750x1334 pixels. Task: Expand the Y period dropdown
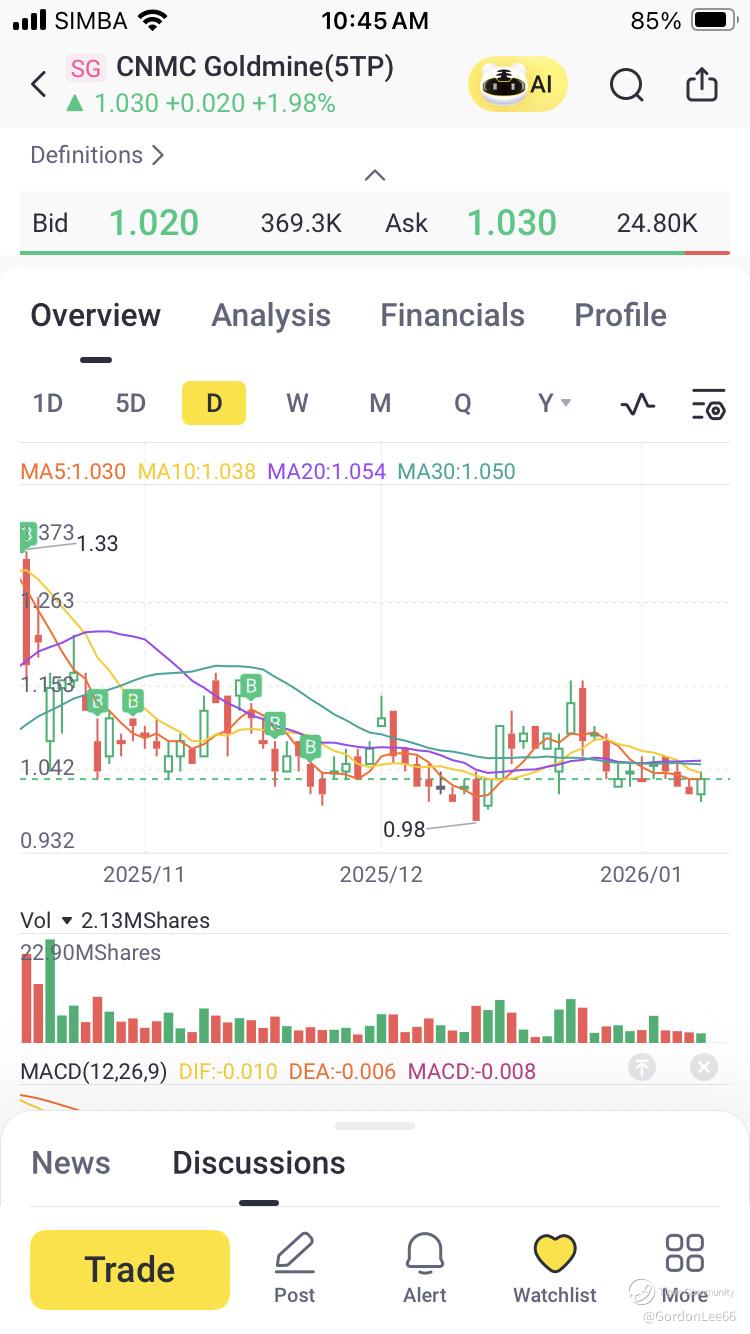[x=554, y=403]
